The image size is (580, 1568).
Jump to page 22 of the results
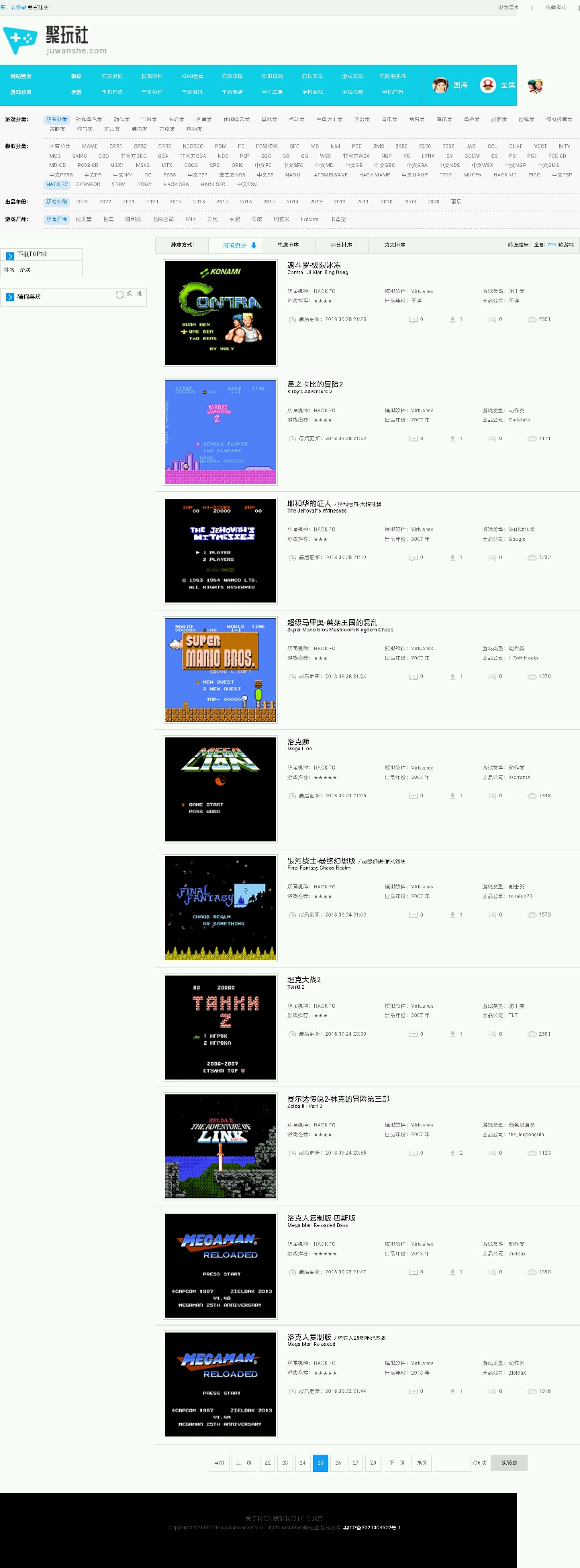click(x=268, y=1463)
